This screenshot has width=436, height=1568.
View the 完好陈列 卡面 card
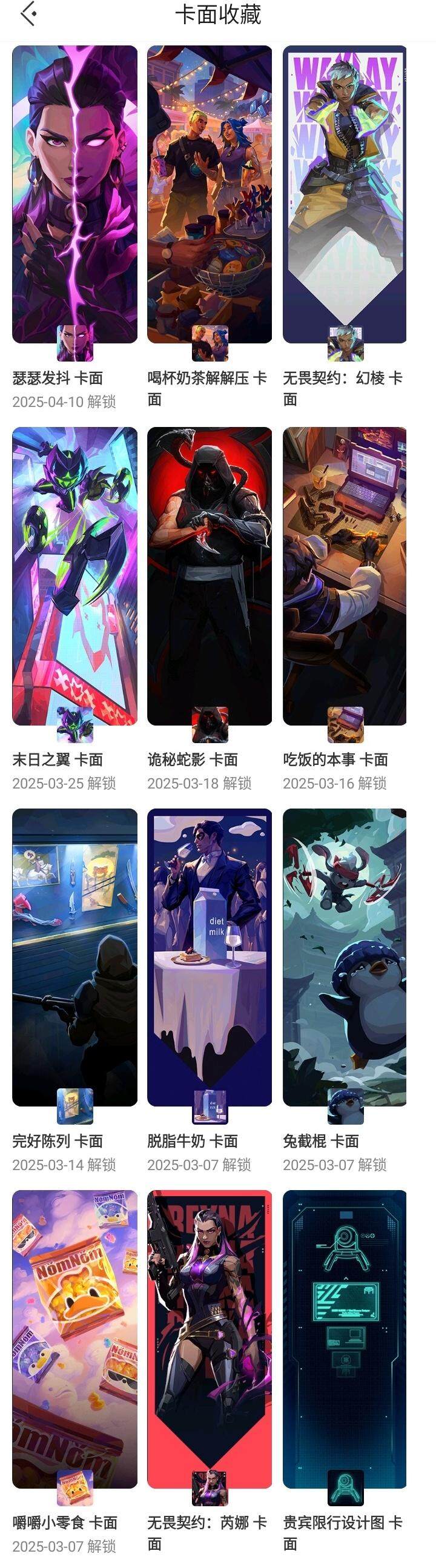pyautogui.click(x=74, y=957)
